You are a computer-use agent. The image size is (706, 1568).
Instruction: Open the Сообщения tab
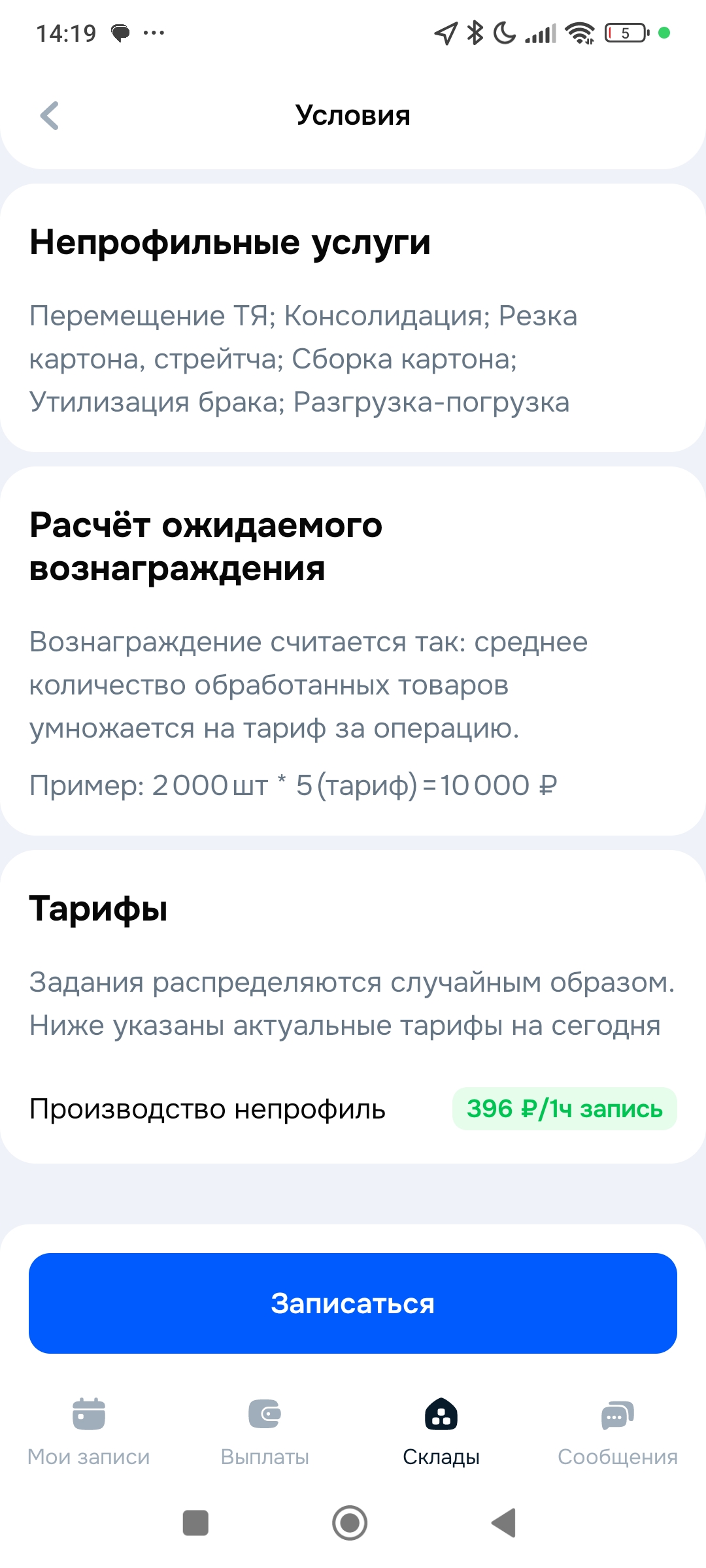[618, 1432]
